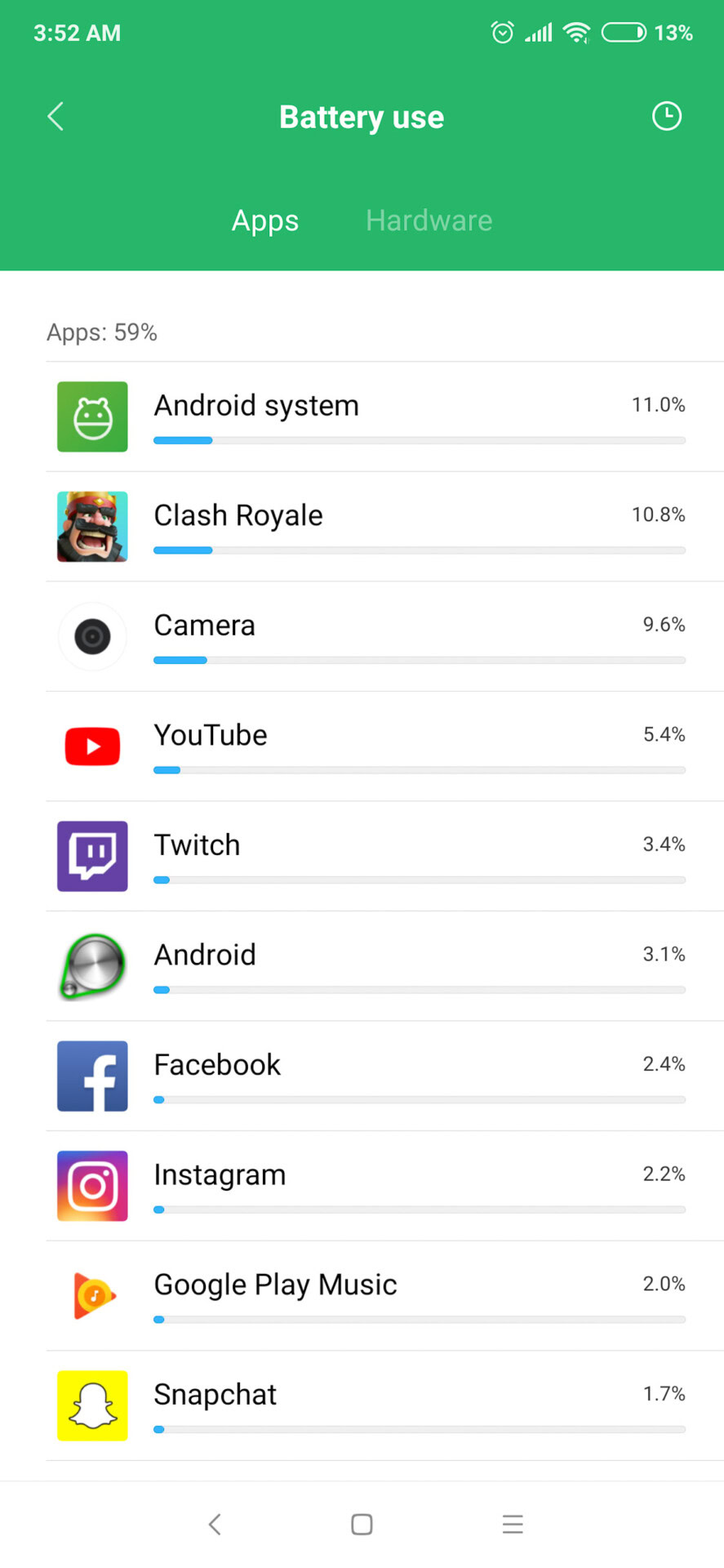Open the Android 3.1% entry
This screenshot has width=724, height=1568.
pos(384,966)
